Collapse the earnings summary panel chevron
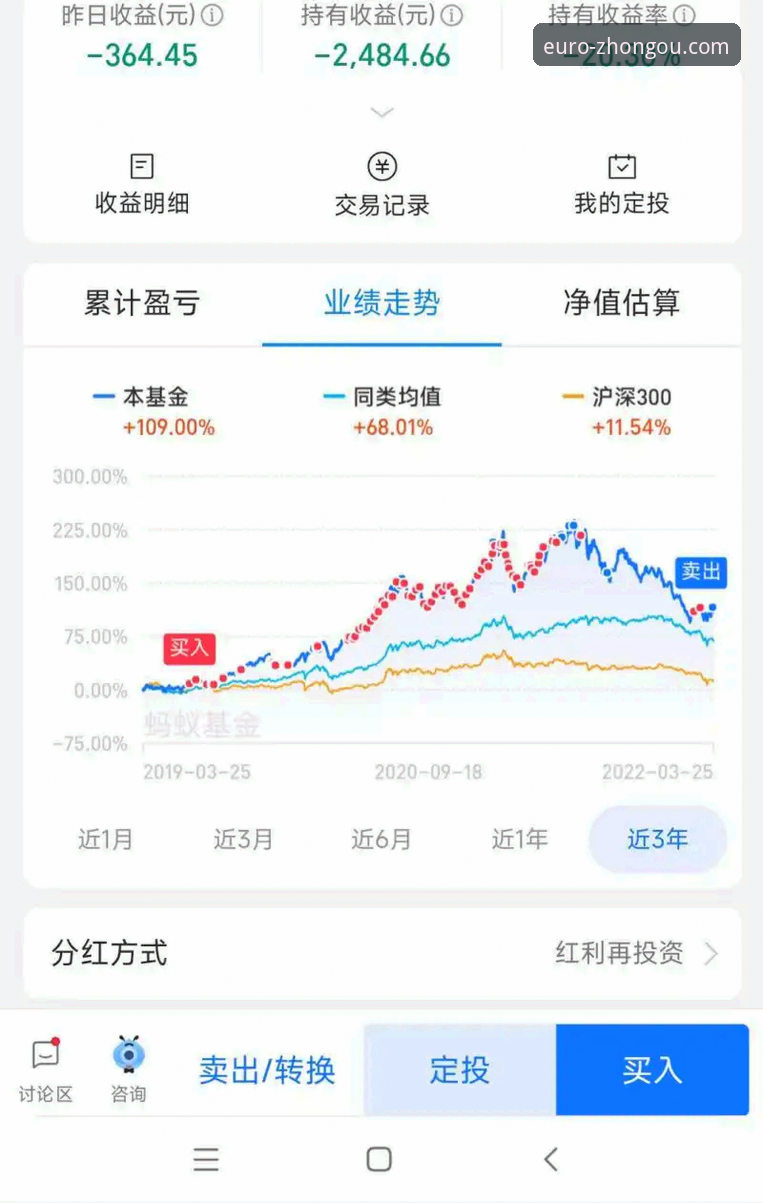This screenshot has width=763, height=1203. 381,112
